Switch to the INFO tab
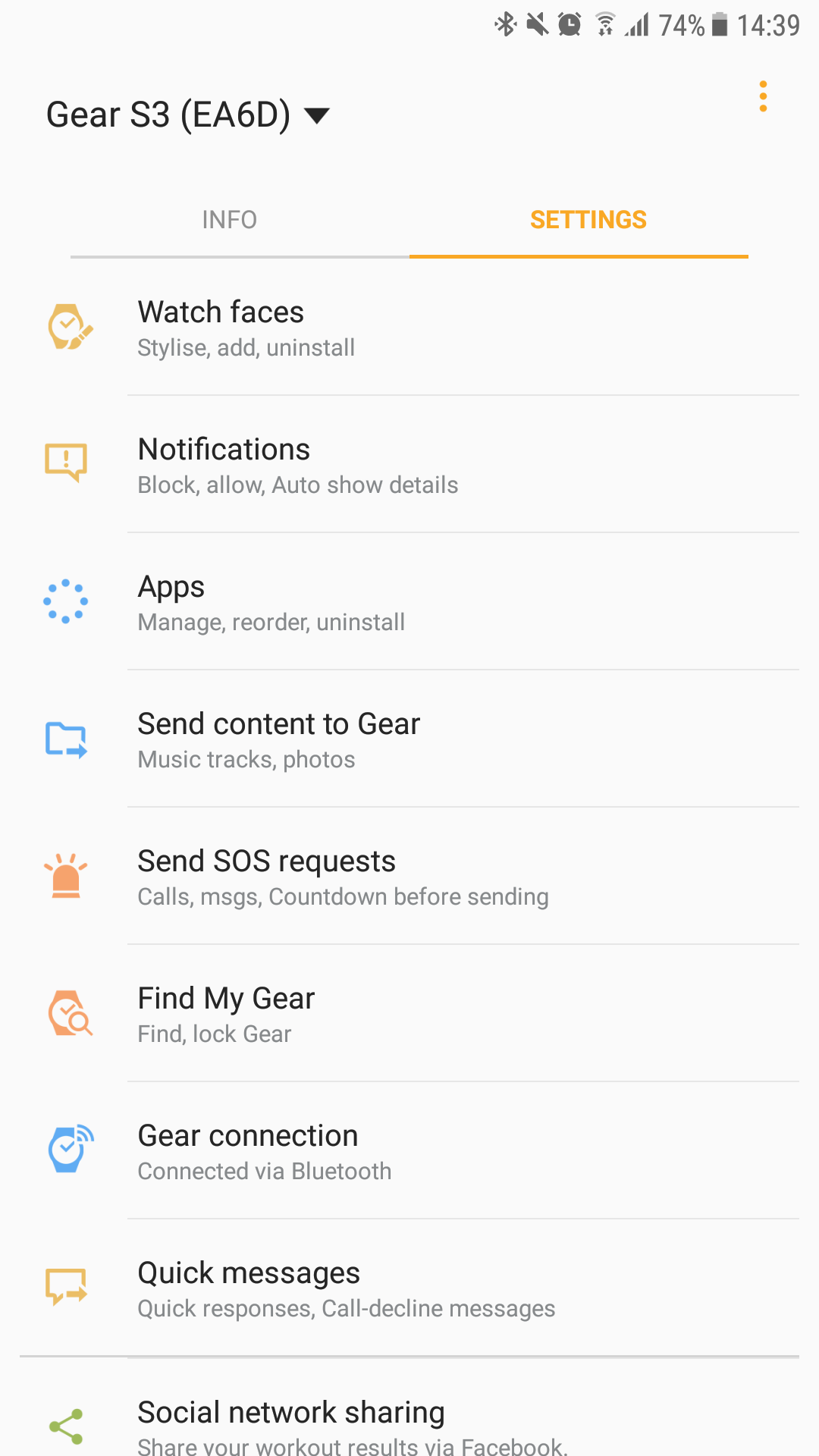 click(229, 220)
